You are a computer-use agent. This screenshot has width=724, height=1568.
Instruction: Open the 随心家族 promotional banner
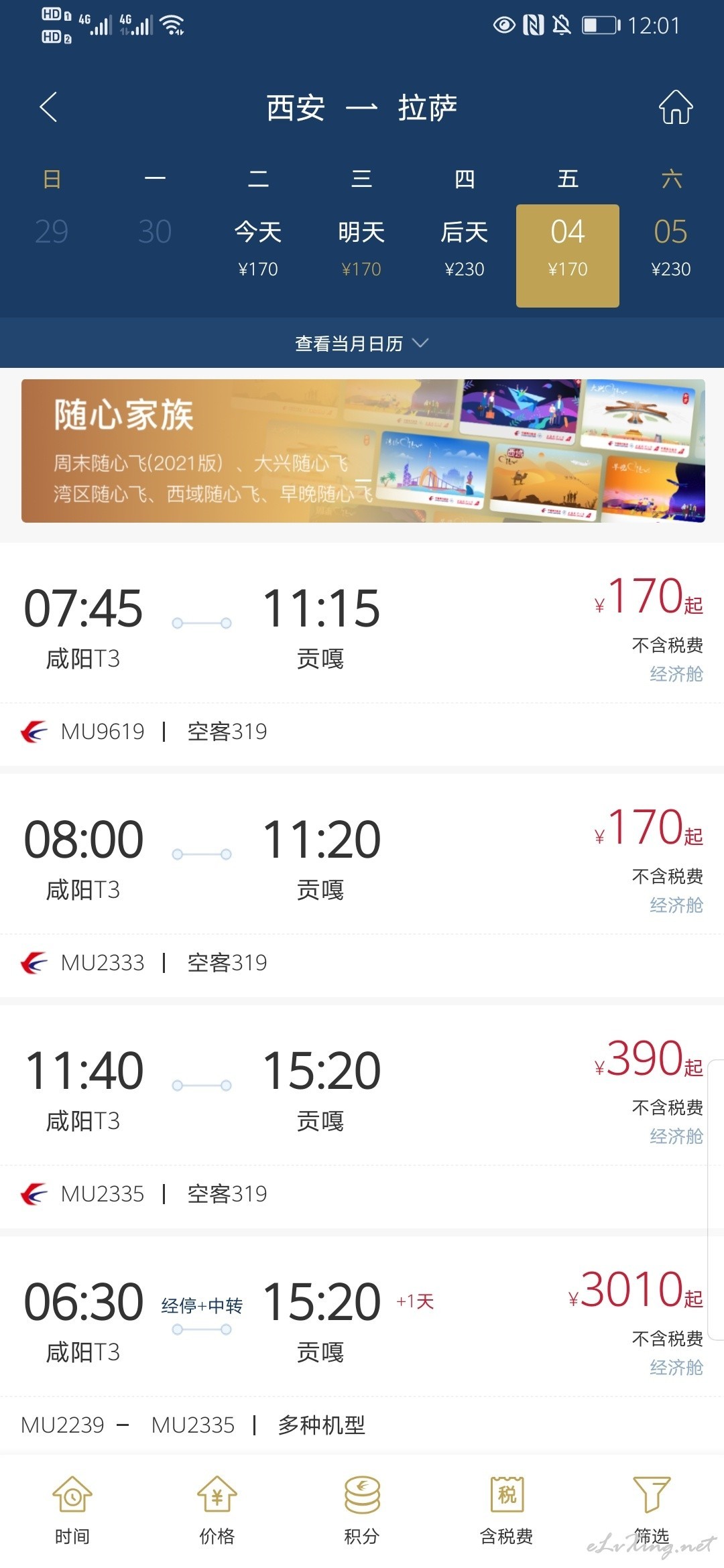(x=363, y=451)
